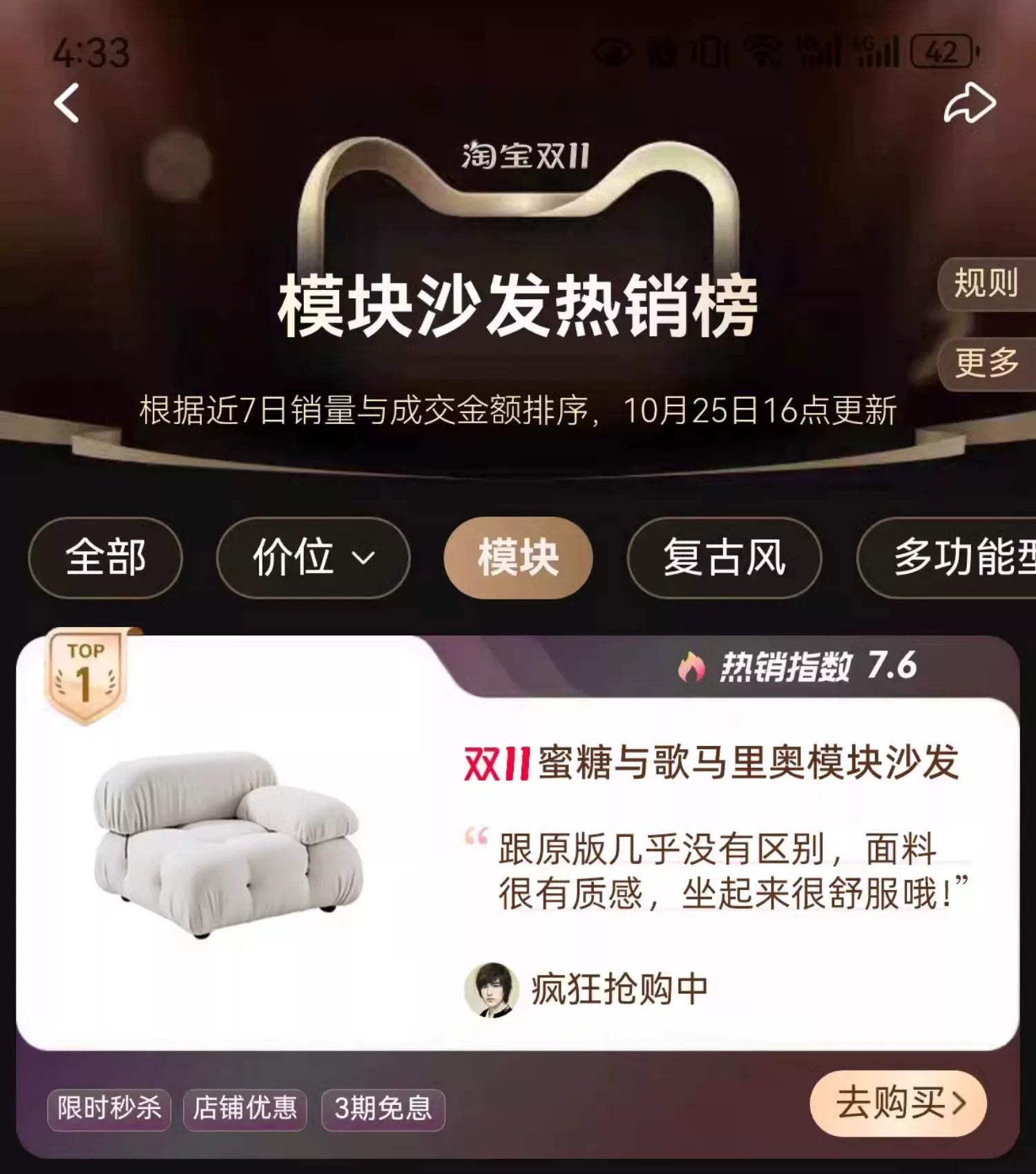Share this sofa ranking page
1036x1174 pixels.
click(970, 104)
